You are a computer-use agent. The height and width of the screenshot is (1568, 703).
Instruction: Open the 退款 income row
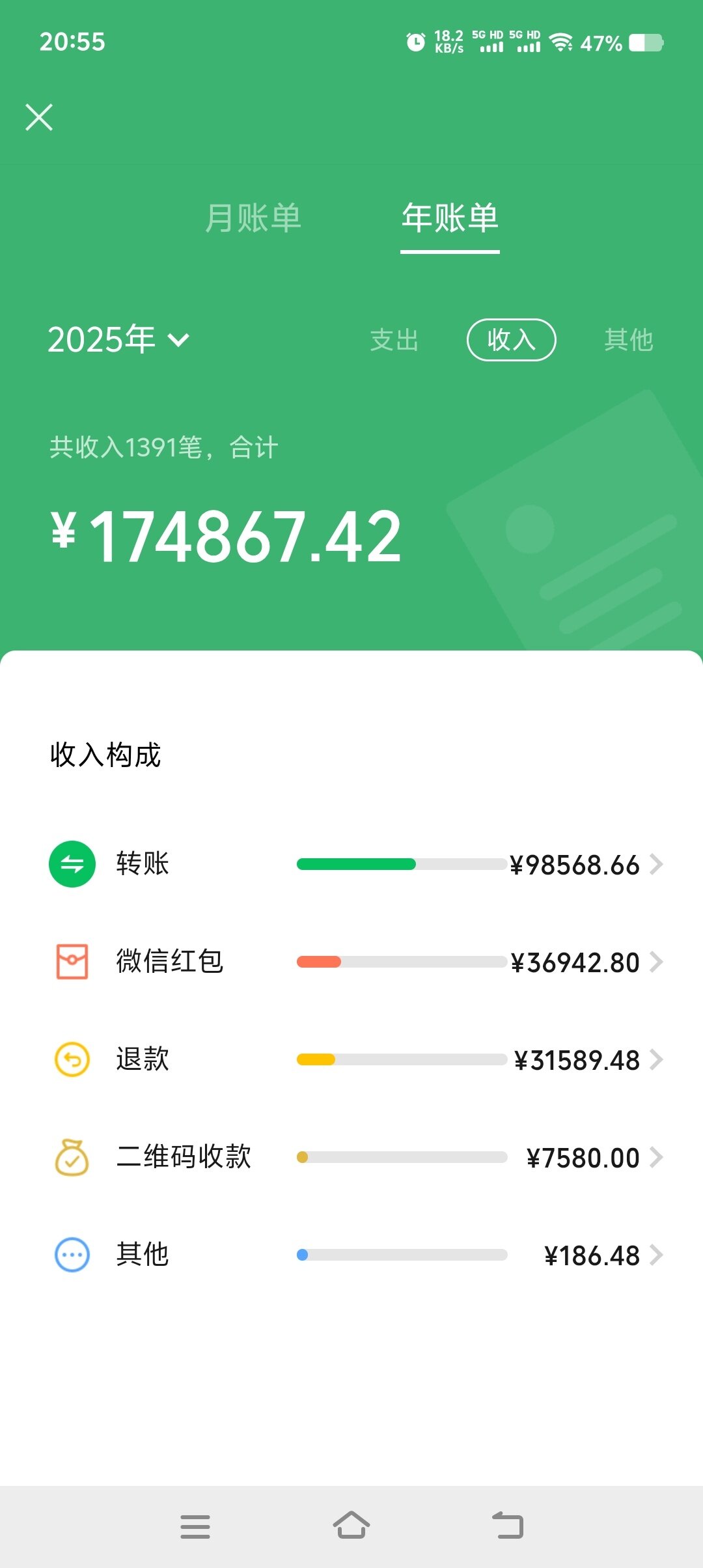tap(355, 1059)
